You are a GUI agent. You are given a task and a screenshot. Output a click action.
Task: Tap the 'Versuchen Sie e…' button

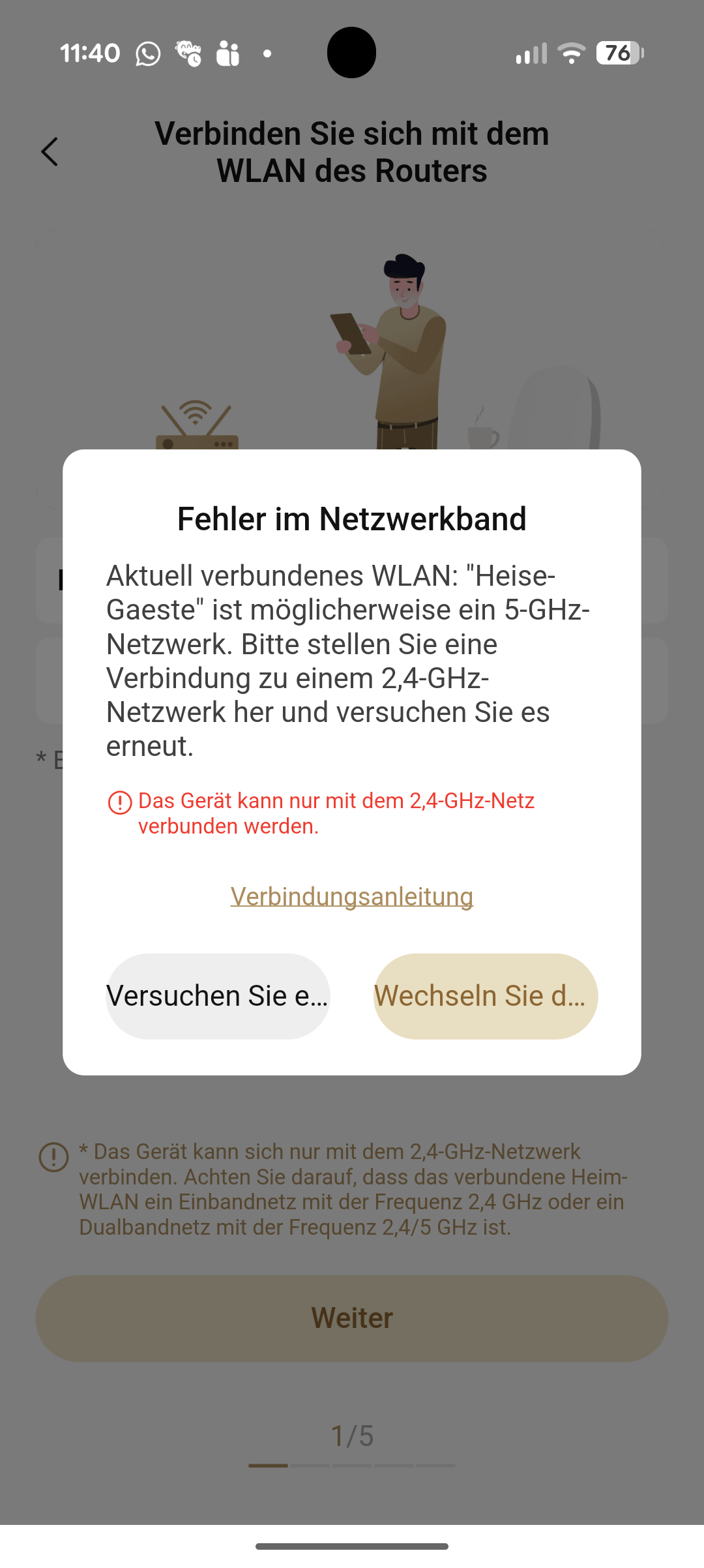218,996
